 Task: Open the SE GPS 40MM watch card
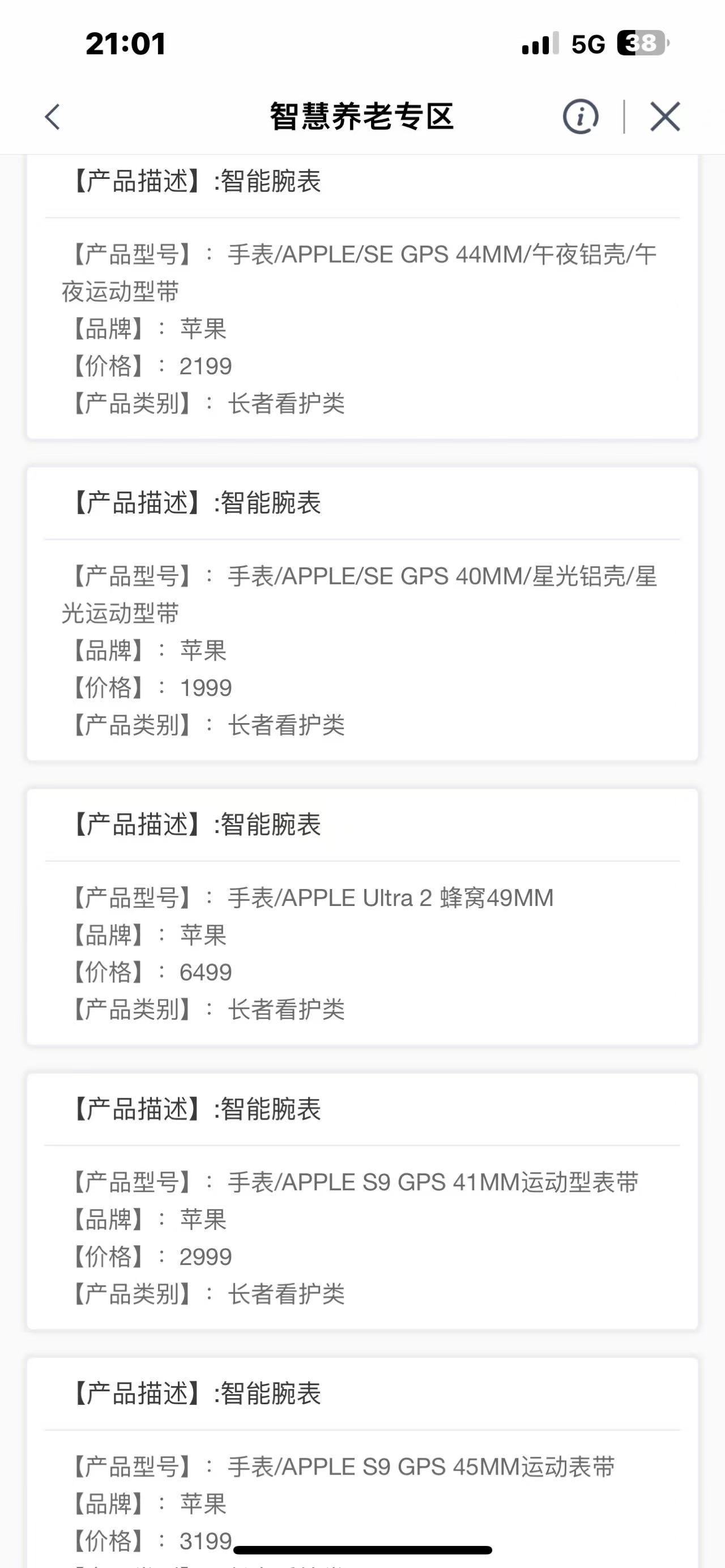point(362,614)
